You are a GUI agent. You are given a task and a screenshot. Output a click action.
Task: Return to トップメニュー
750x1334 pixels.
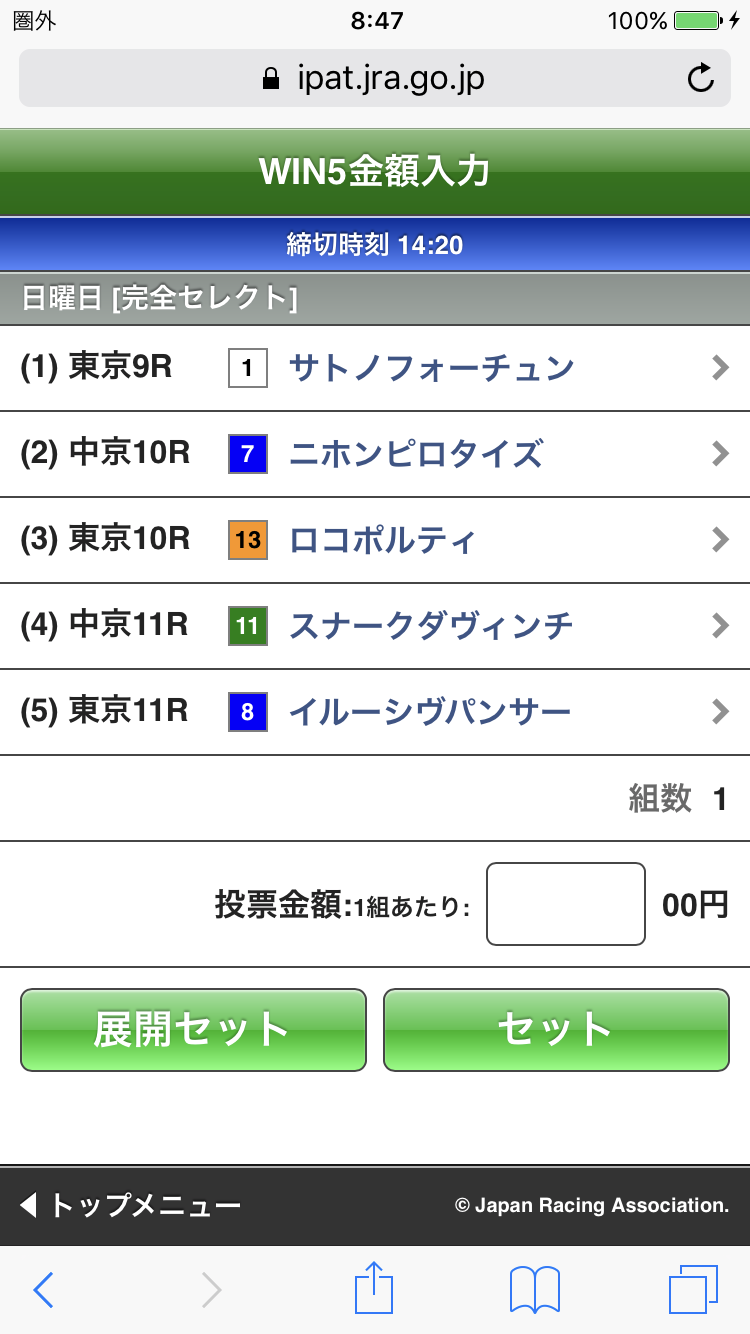click(130, 1205)
